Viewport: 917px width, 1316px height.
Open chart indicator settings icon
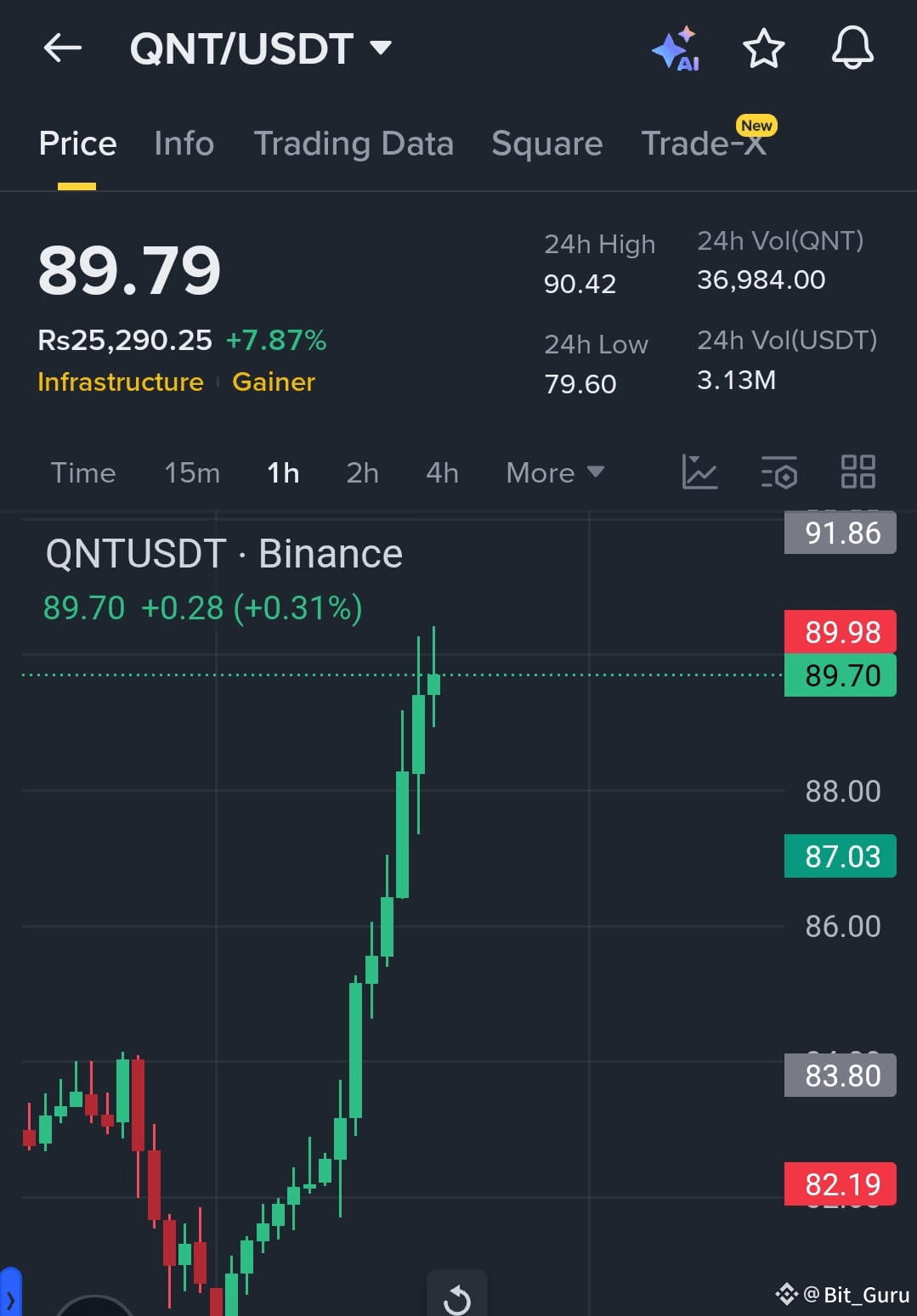[779, 472]
